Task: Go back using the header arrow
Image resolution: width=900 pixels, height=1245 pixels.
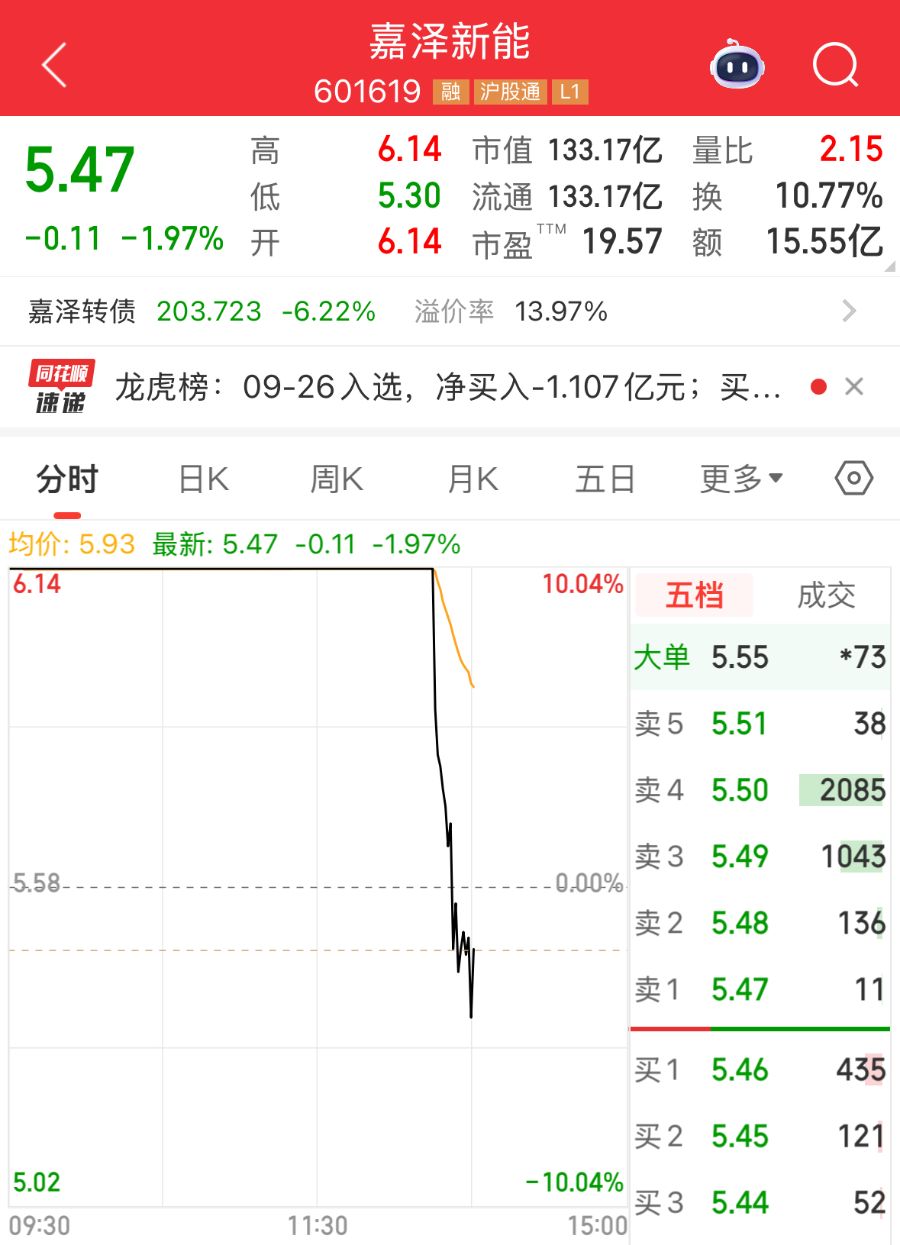Action: point(54,66)
